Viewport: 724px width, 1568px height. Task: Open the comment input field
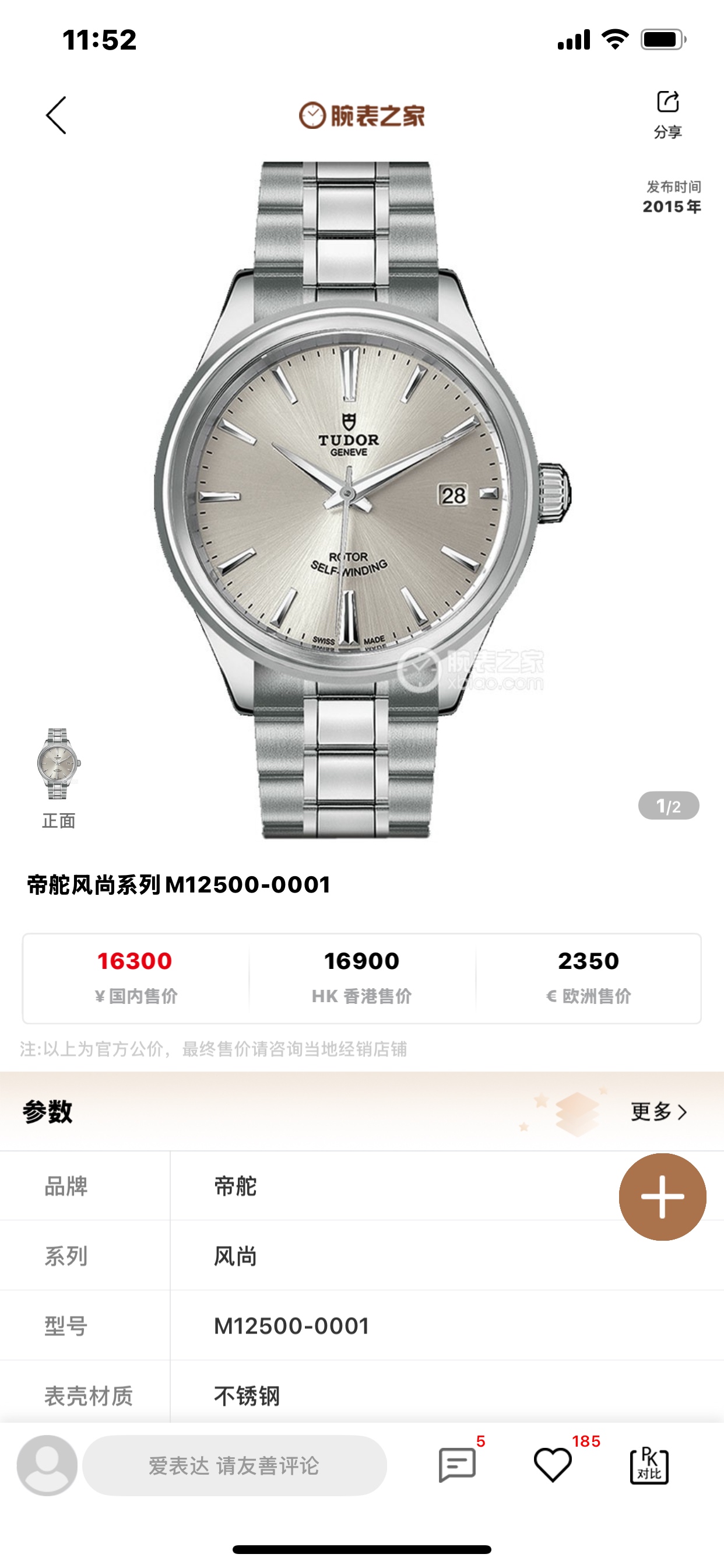coord(234,1465)
